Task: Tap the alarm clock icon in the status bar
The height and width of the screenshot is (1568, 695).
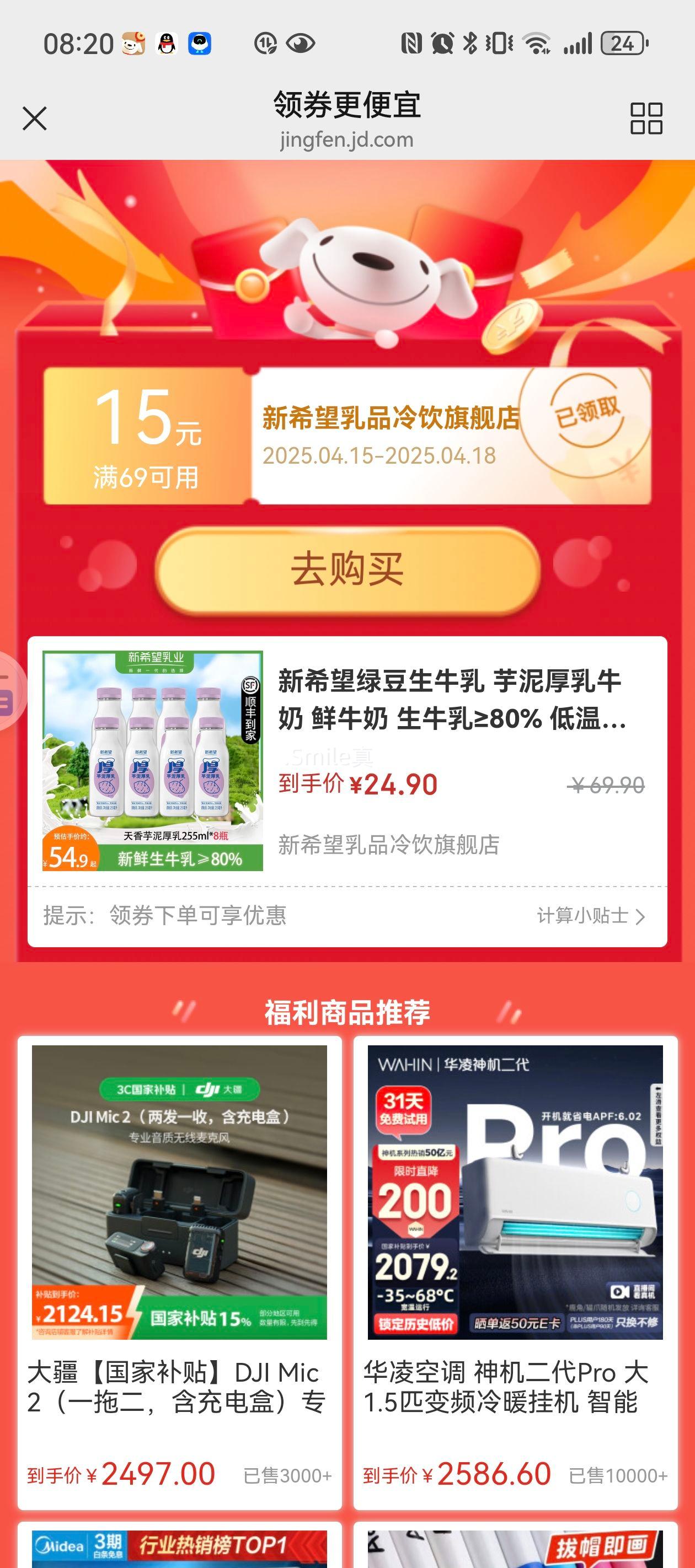Action: point(443,42)
